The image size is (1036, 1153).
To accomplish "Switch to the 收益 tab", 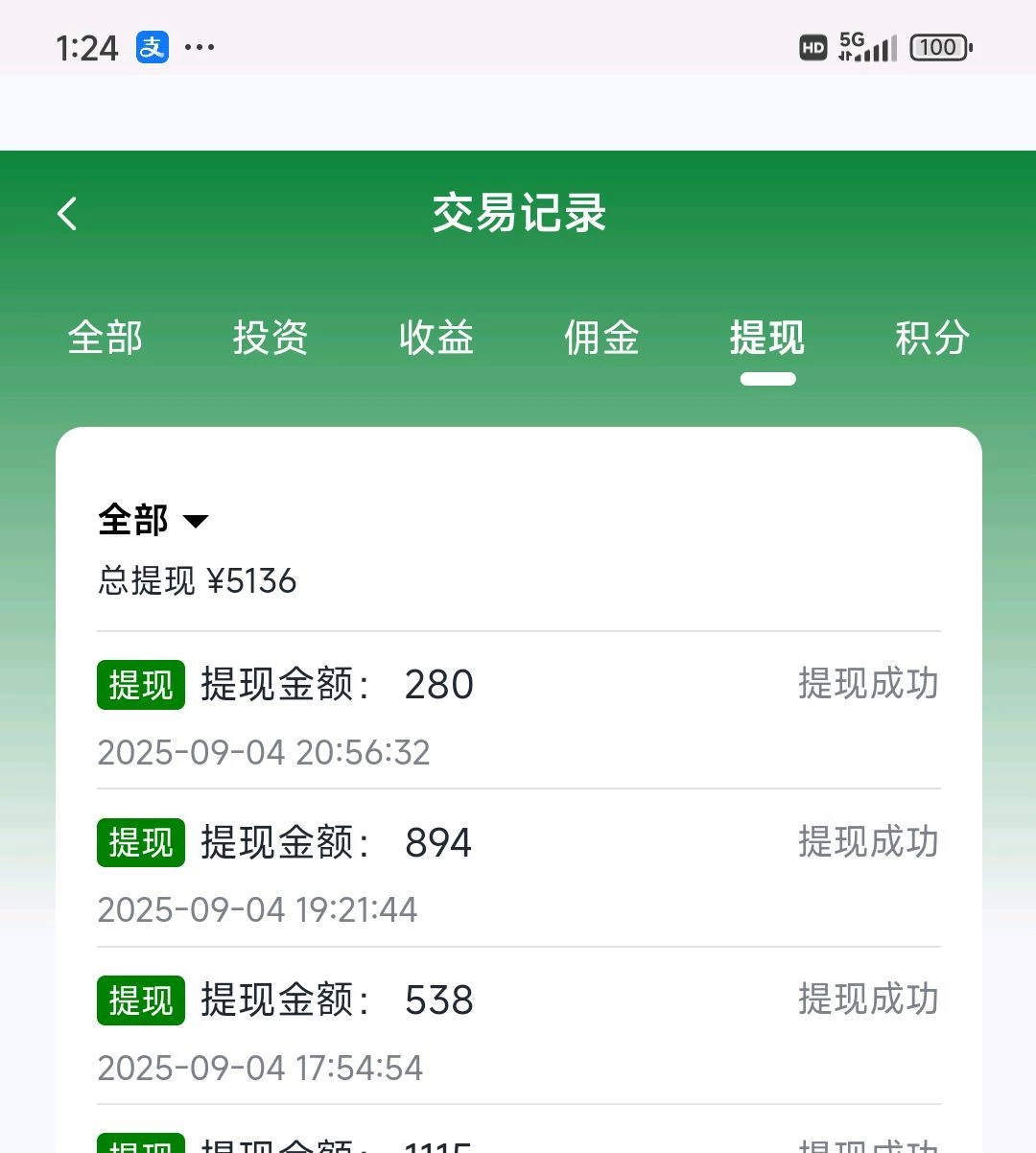I will (x=436, y=338).
